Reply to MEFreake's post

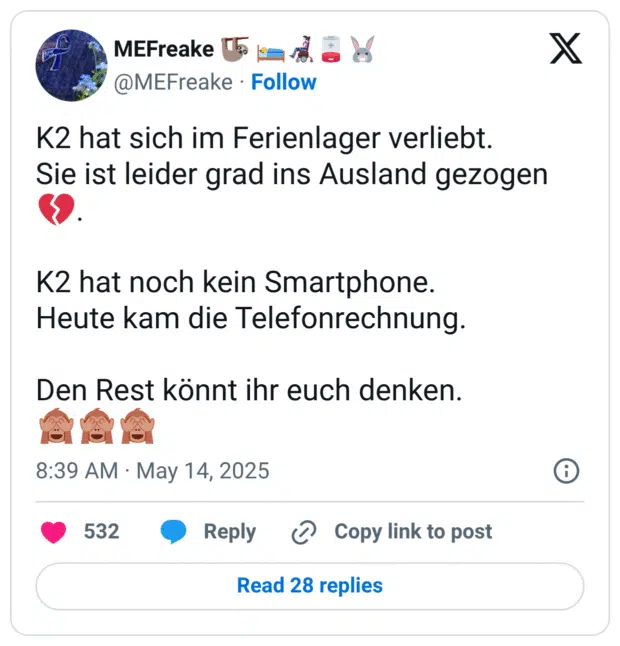pyautogui.click(x=209, y=532)
